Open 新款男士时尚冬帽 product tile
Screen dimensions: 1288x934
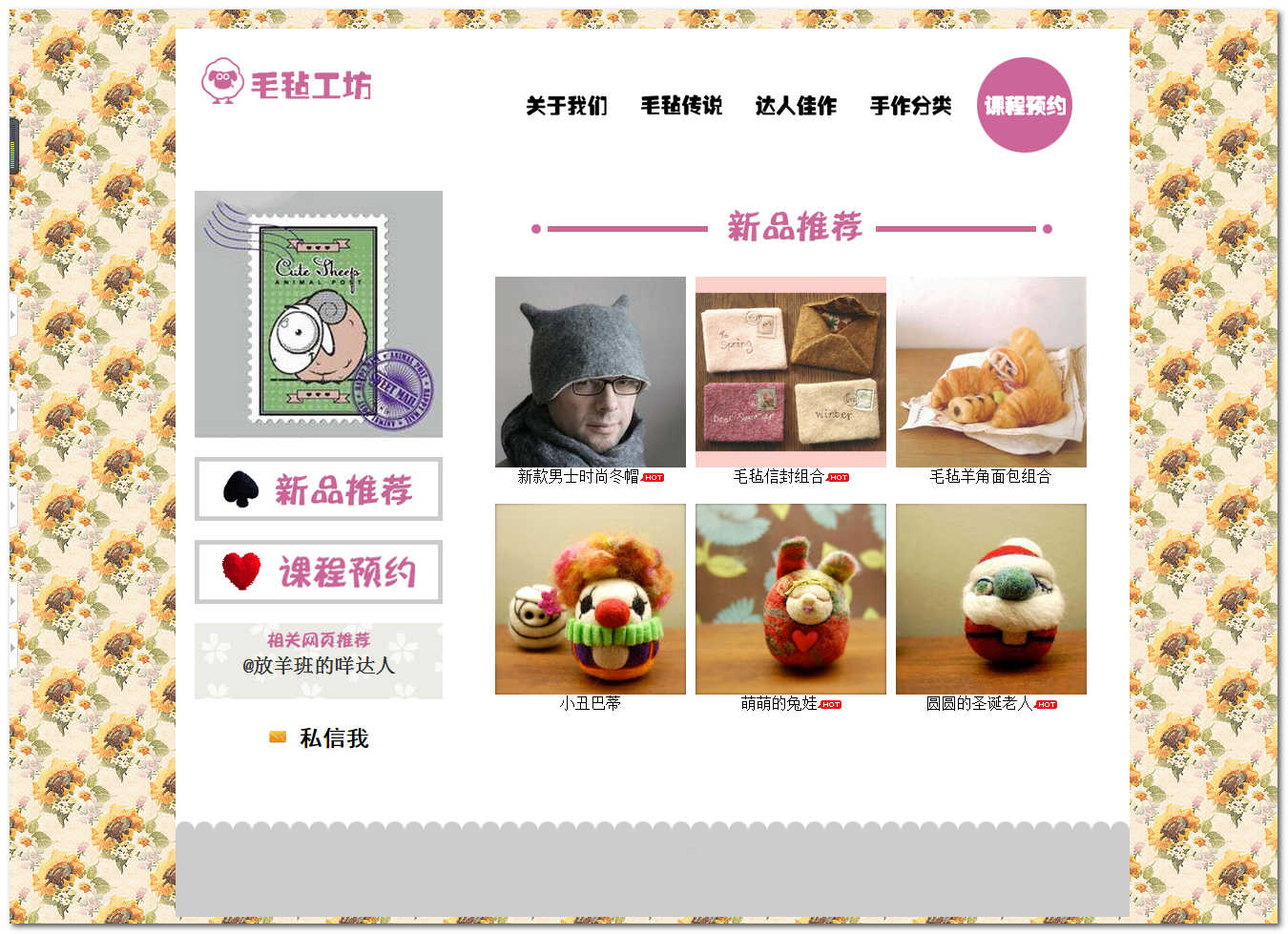coord(590,372)
